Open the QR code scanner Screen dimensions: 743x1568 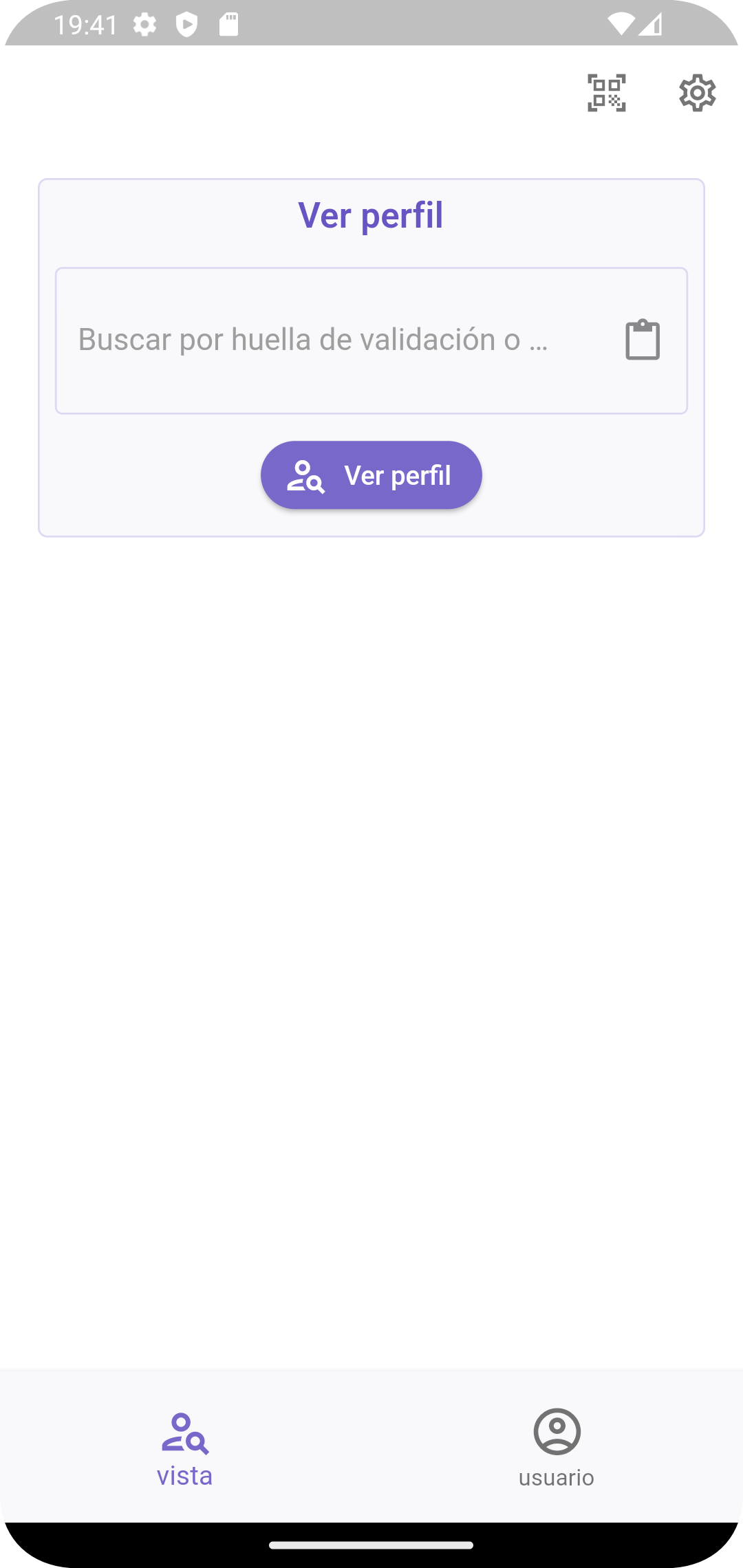coord(606,93)
